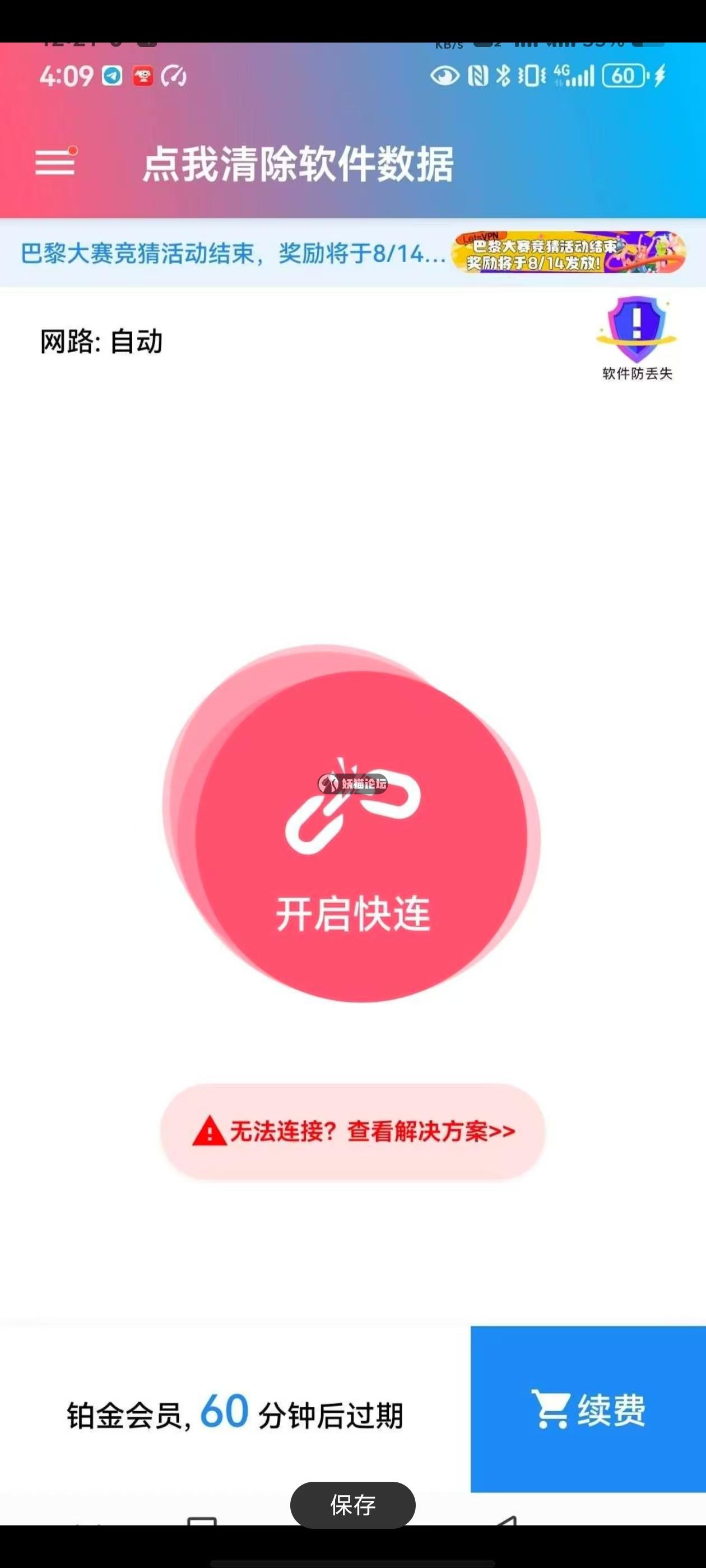Open the hamburger drawer menu
Image resolution: width=706 pixels, height=1568 pixels.
(55, 162)
